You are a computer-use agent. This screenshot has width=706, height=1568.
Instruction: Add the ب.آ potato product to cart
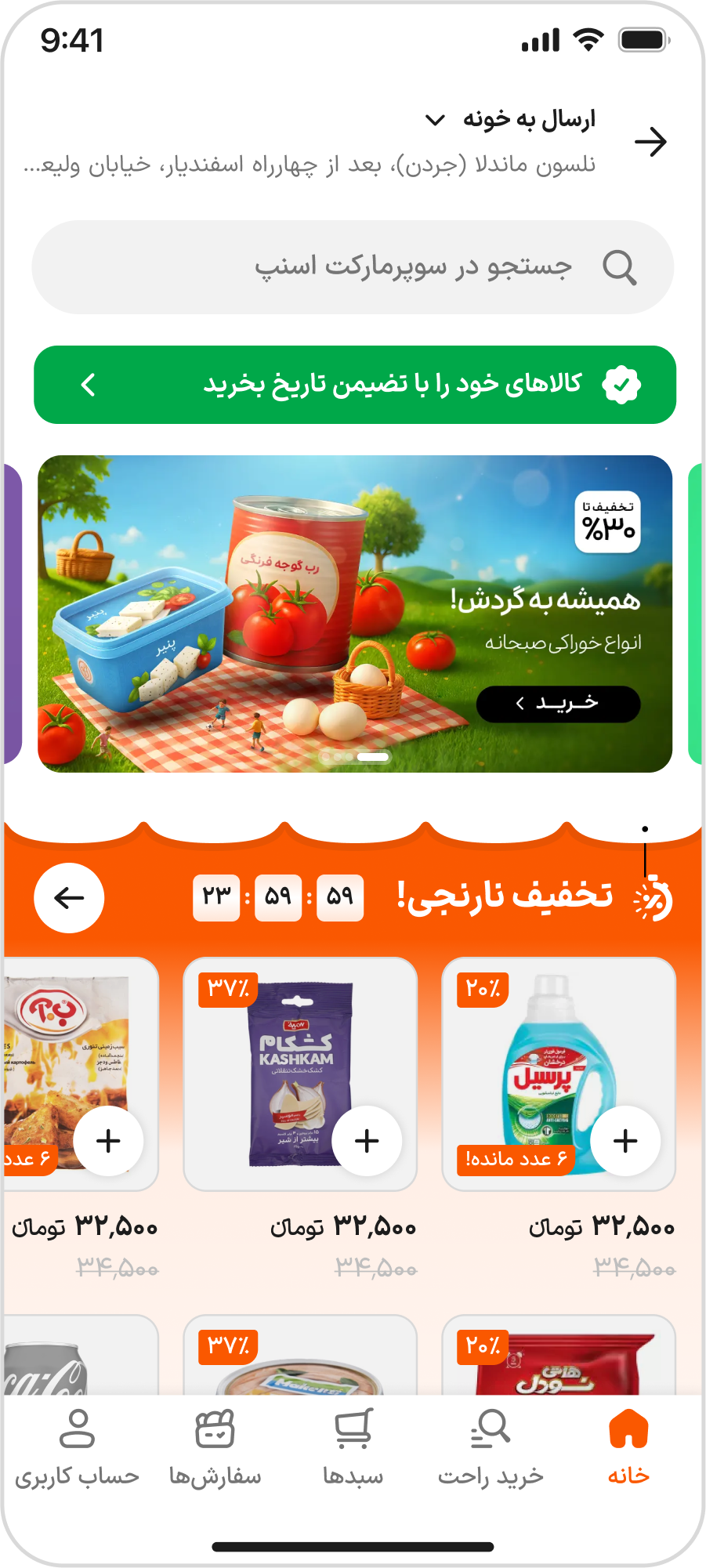tap(108, 1141)
